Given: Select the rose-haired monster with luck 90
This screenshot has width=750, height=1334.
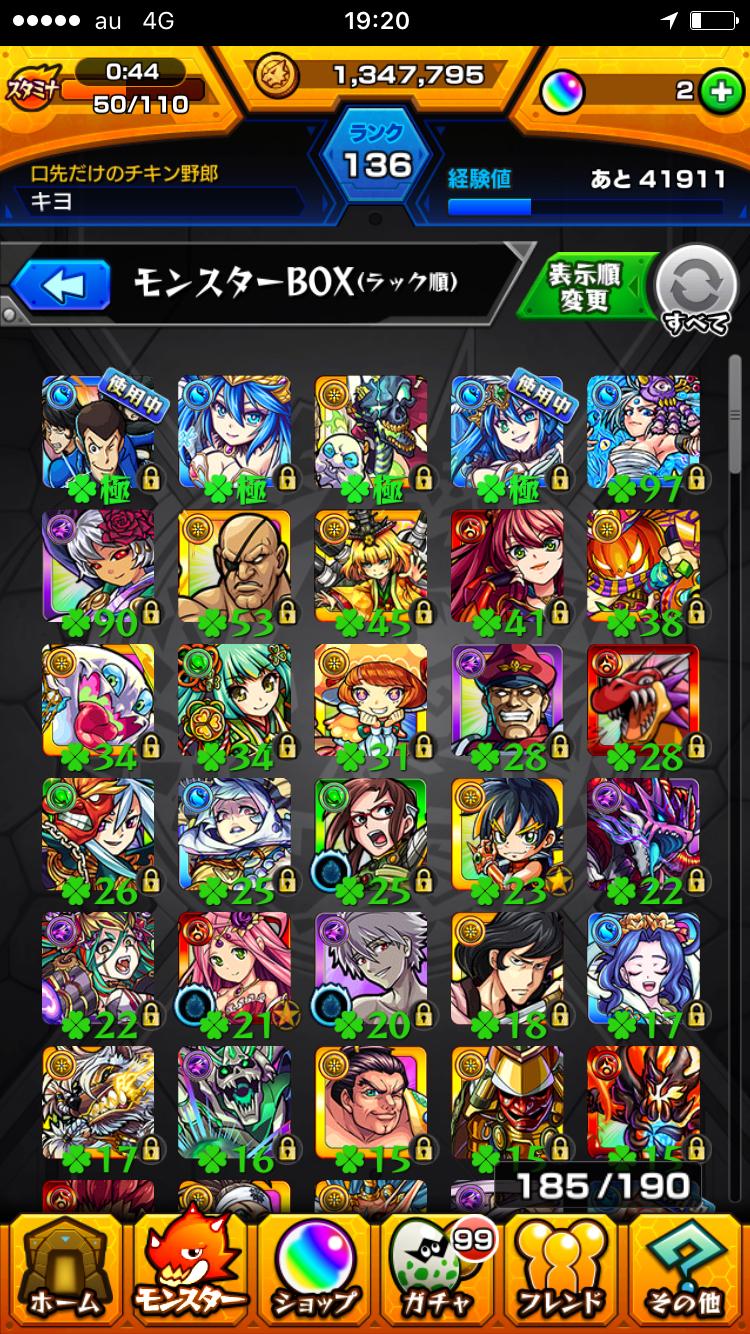Looking at the screenshot, I should pos(98,566).
